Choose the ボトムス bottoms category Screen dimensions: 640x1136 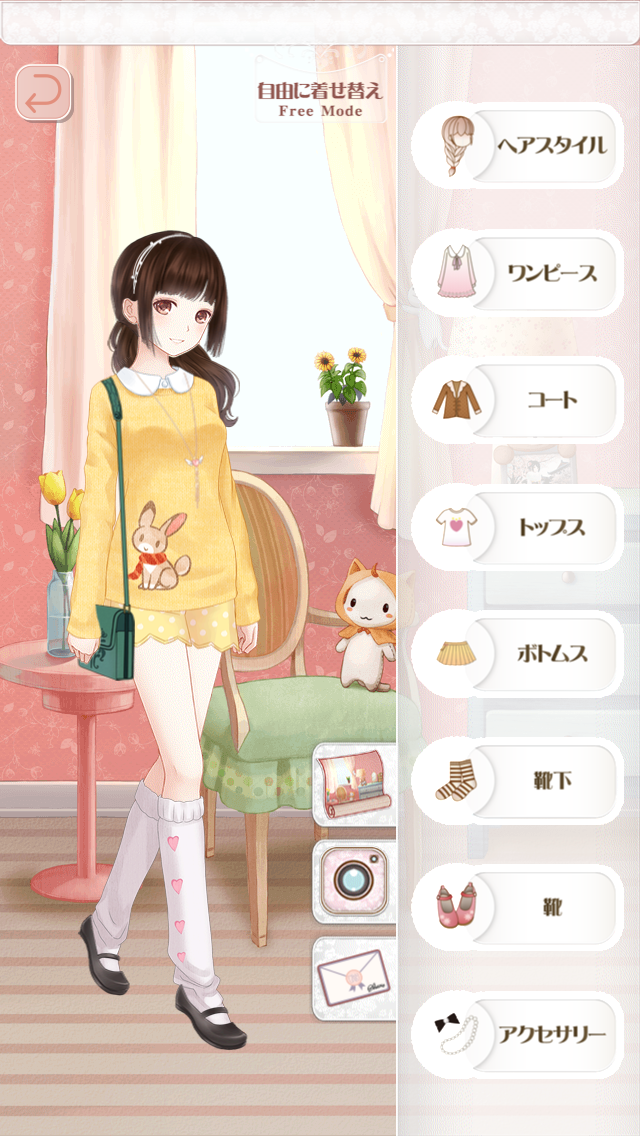pyautogui.click(x=518, y=654)
